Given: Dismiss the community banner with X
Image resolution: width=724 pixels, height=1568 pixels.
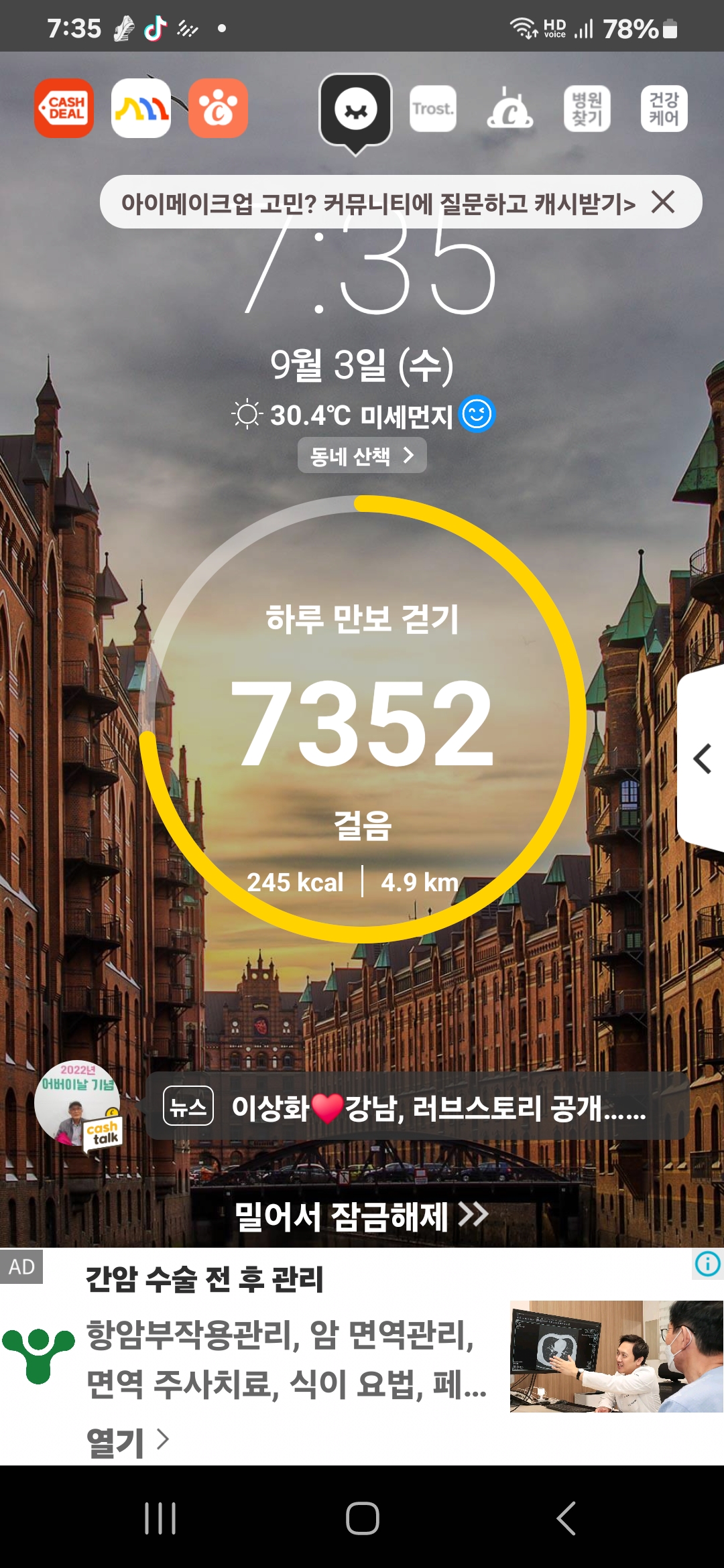Looking at the screenshot, I should 663,202.
